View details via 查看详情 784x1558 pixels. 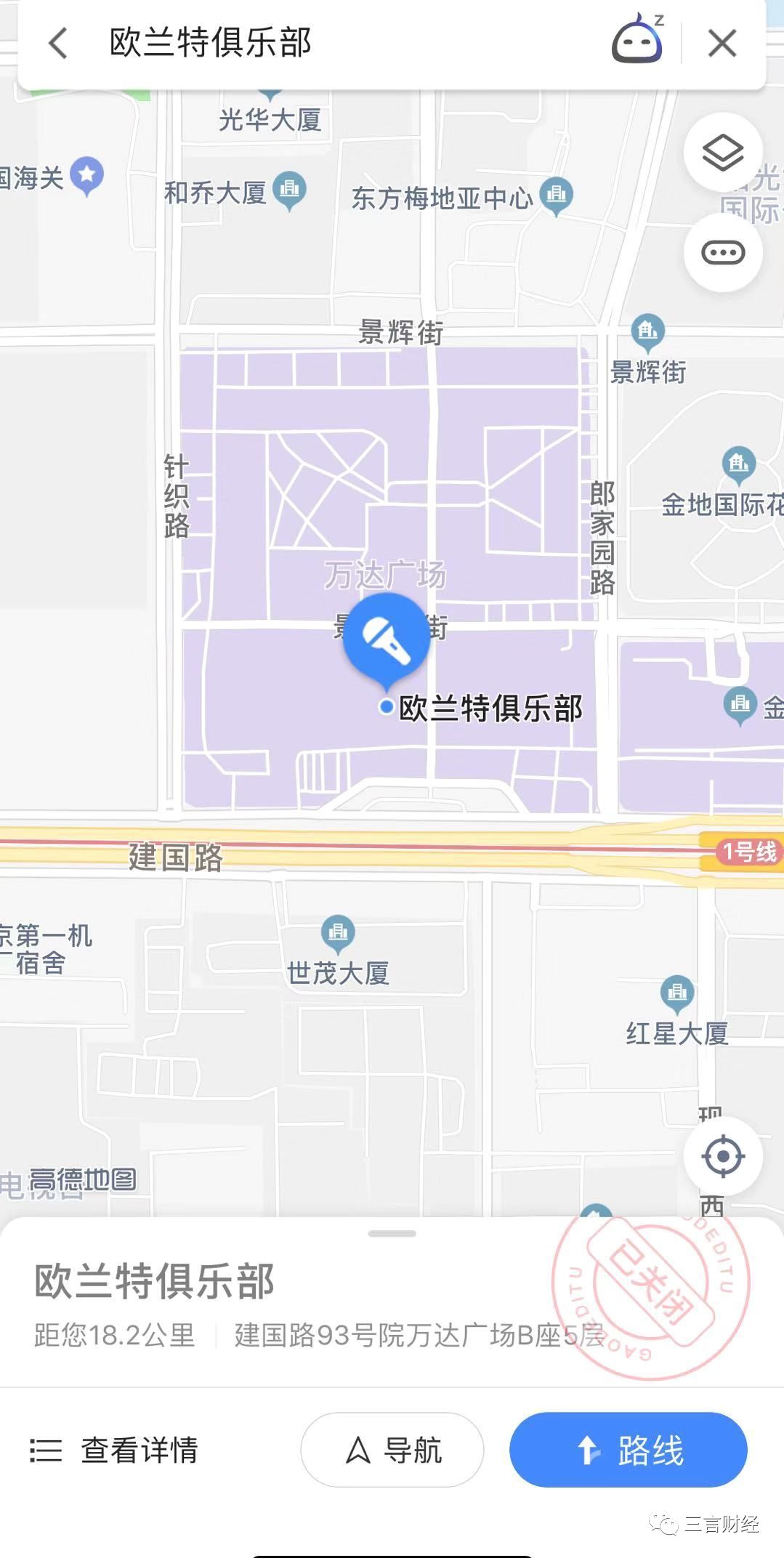pyautogui.click(x=115, y=1450)
